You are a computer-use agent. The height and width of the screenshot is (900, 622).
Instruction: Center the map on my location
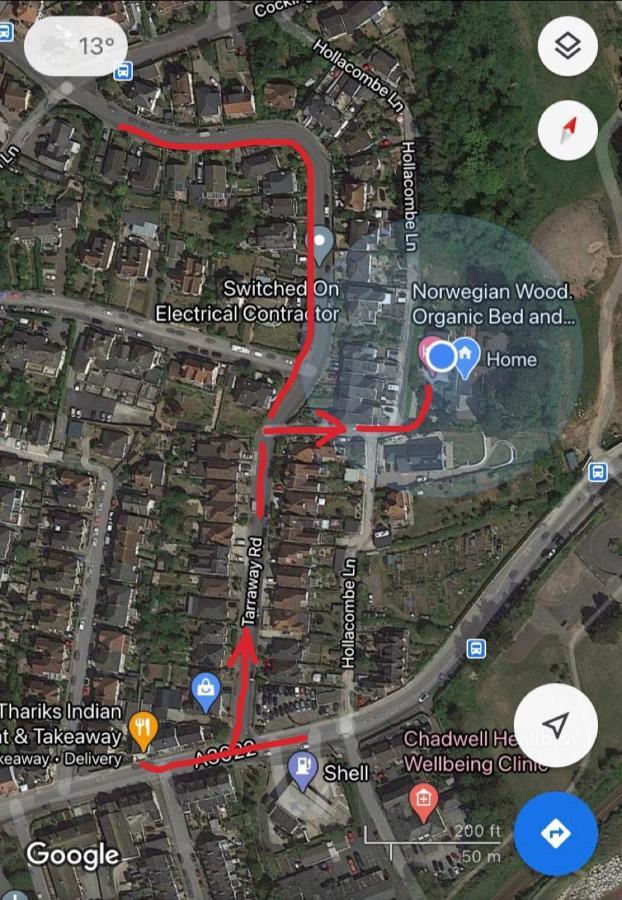tap(556, 725)
